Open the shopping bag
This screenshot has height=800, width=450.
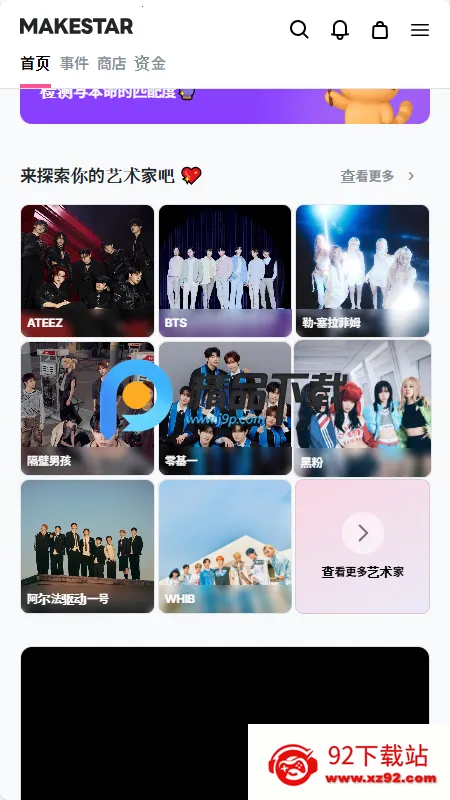[380, 30]
